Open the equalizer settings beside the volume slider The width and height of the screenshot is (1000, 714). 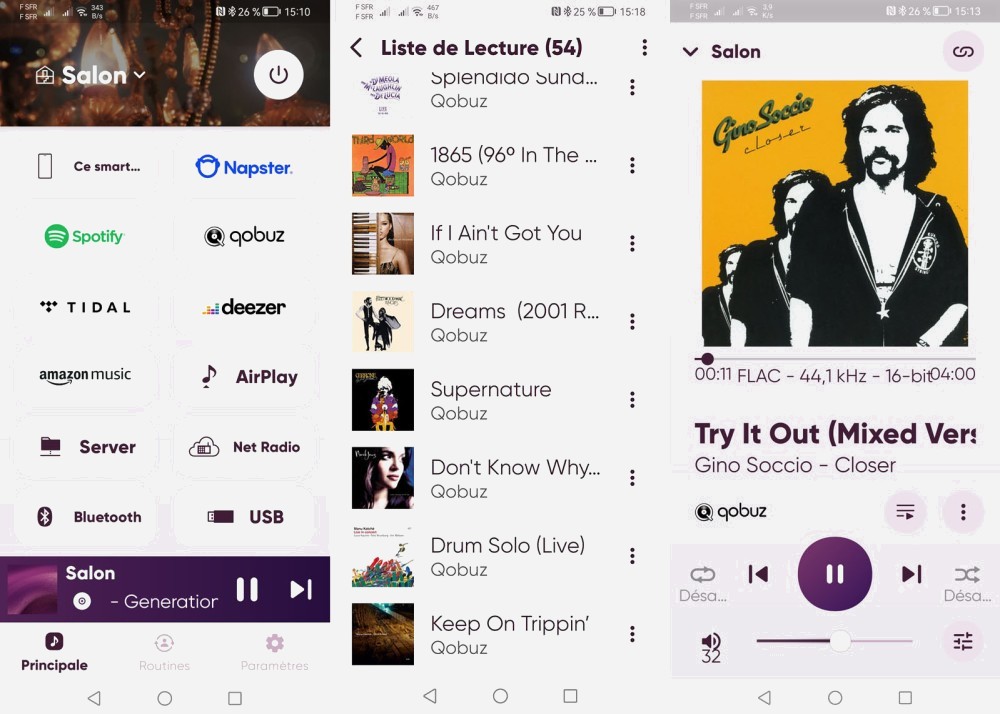(962, 642)
